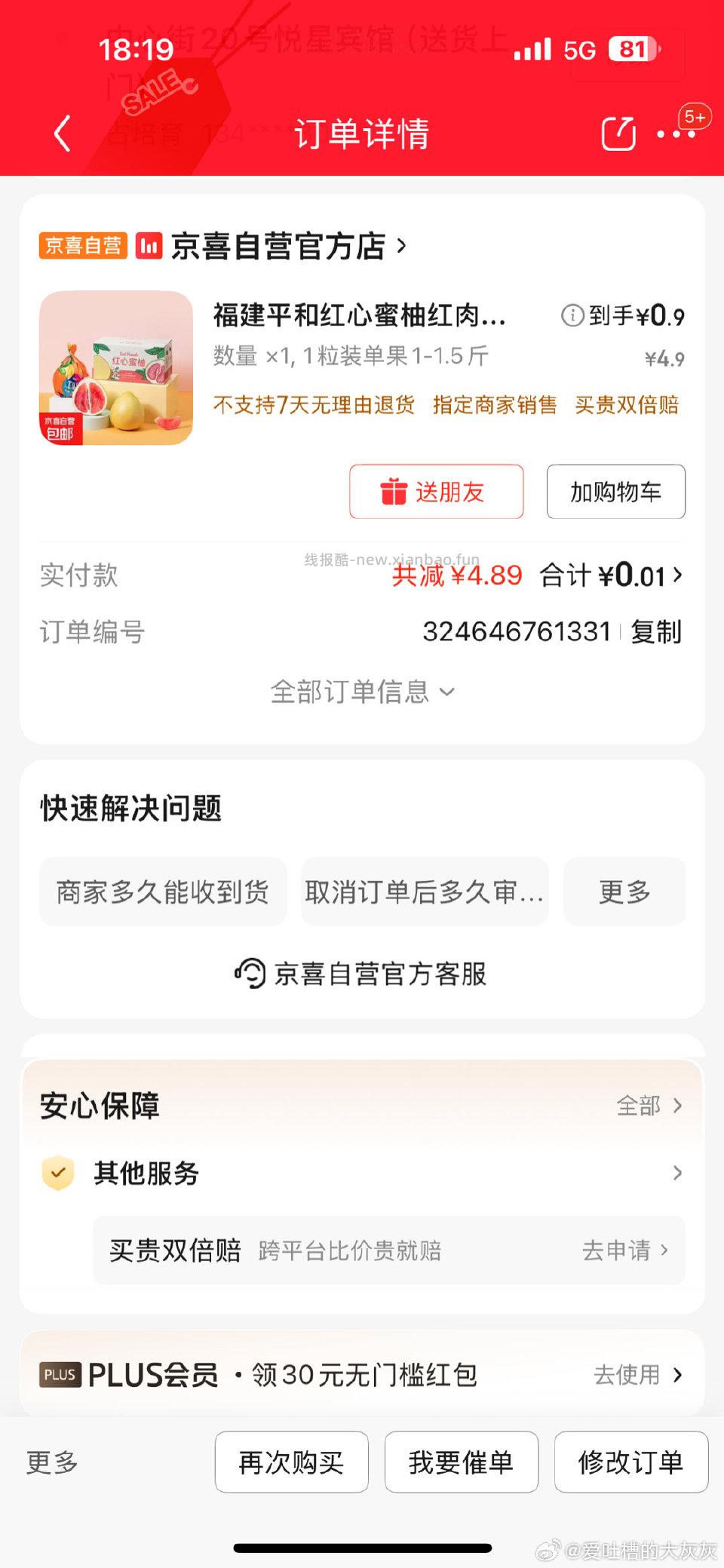Image resolution: width=724 pixels, height=1568 pixels.
Task: Tap the gift icon next to 送朋友
Action: (x=393, y=491)
